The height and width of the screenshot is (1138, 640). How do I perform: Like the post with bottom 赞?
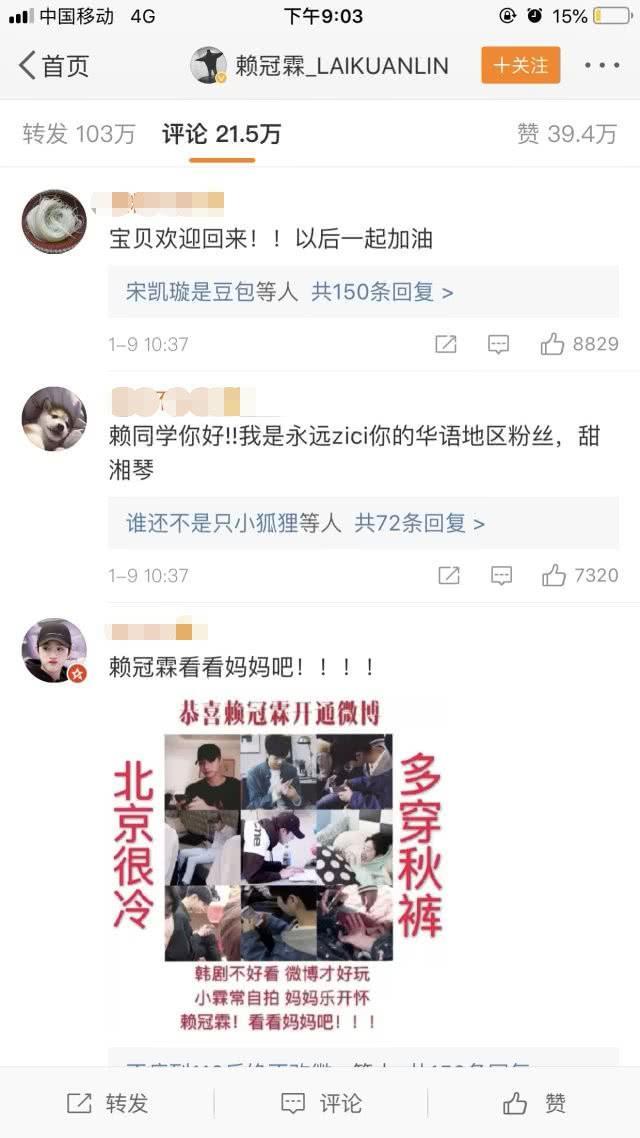pyautogui.click(x=534, y=1103)
